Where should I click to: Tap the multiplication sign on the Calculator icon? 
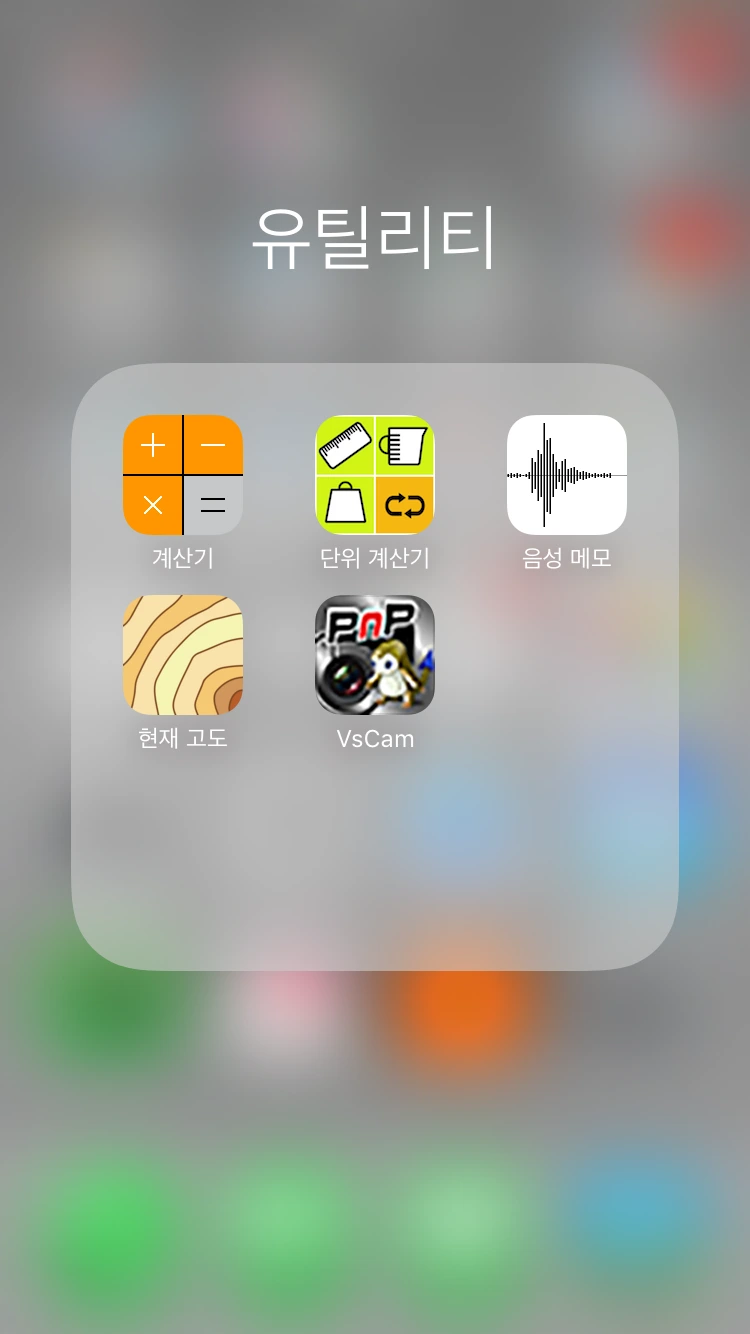point(152,506)
